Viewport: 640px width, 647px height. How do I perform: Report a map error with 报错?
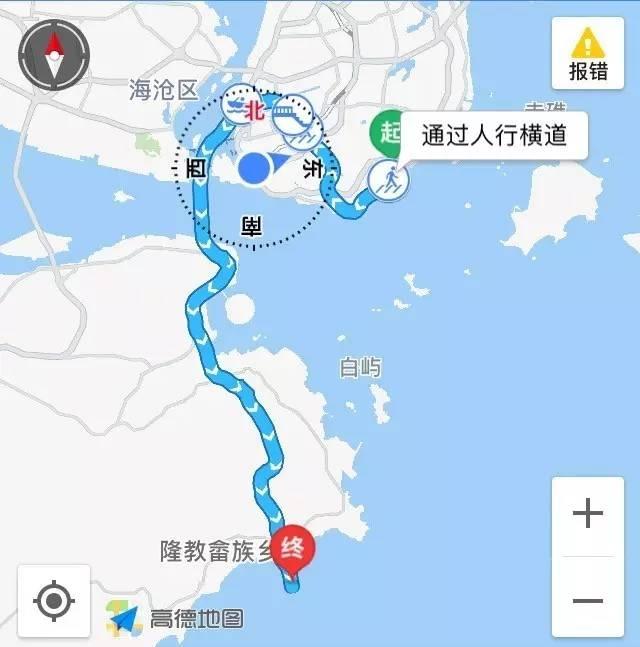coord(588,54)
